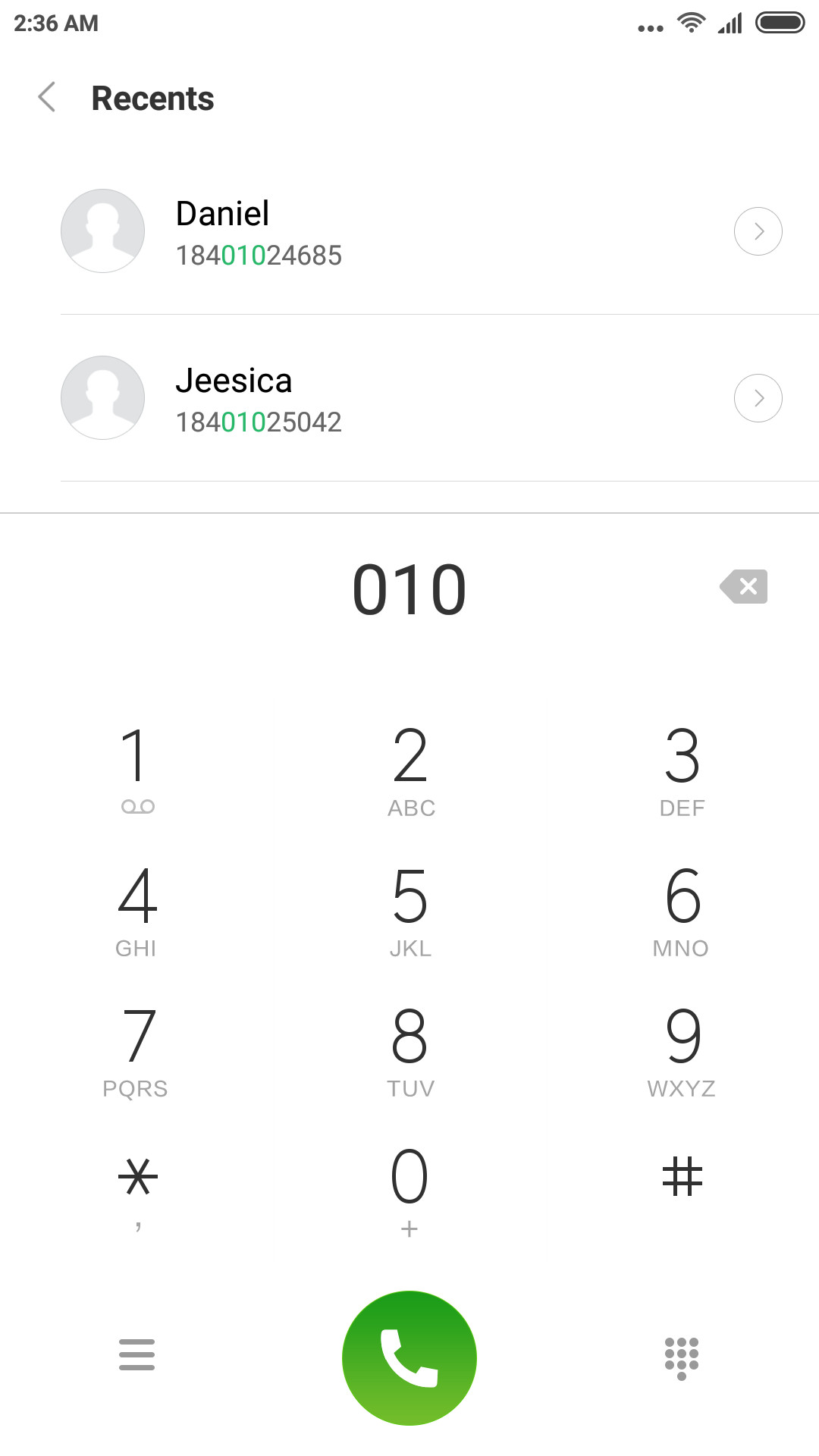819x1456 pixels.
Task: View details arrow for Daniel
Action: click(x=758, y=231)
